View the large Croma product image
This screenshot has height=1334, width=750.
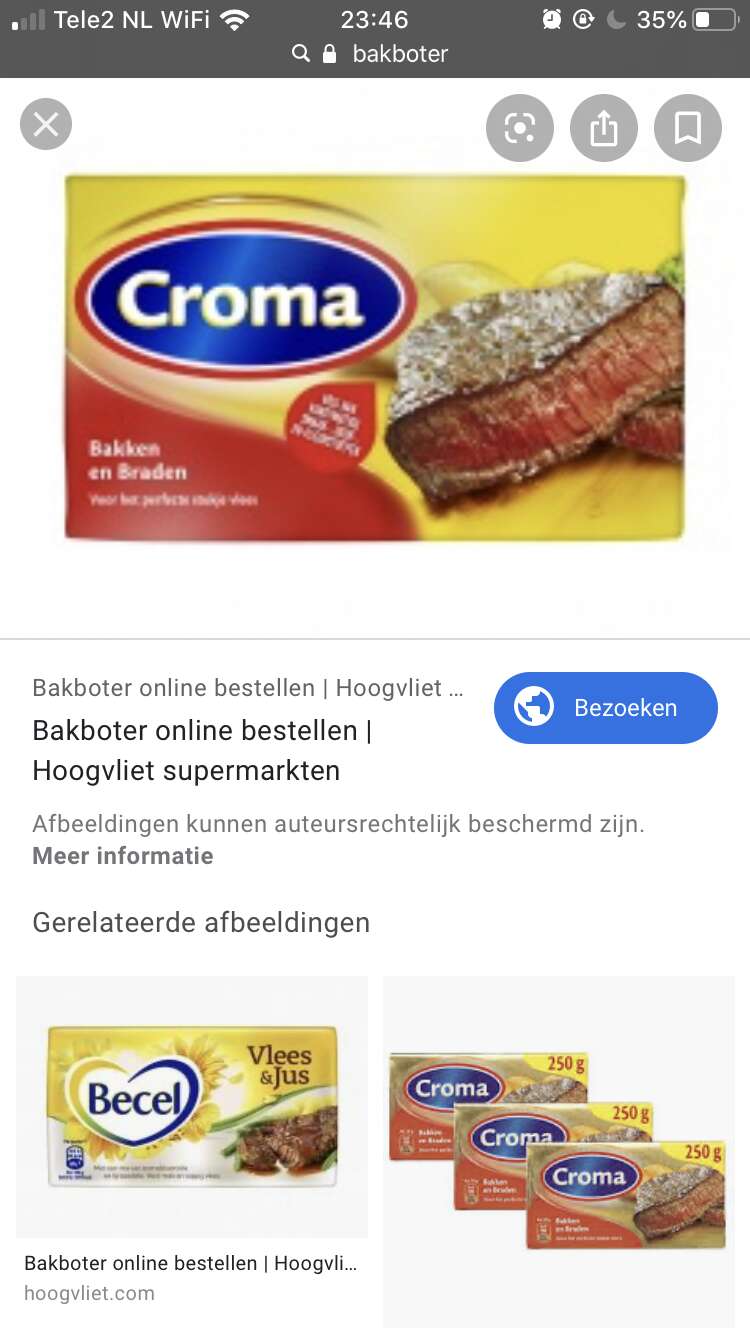(x=375, y=357)
